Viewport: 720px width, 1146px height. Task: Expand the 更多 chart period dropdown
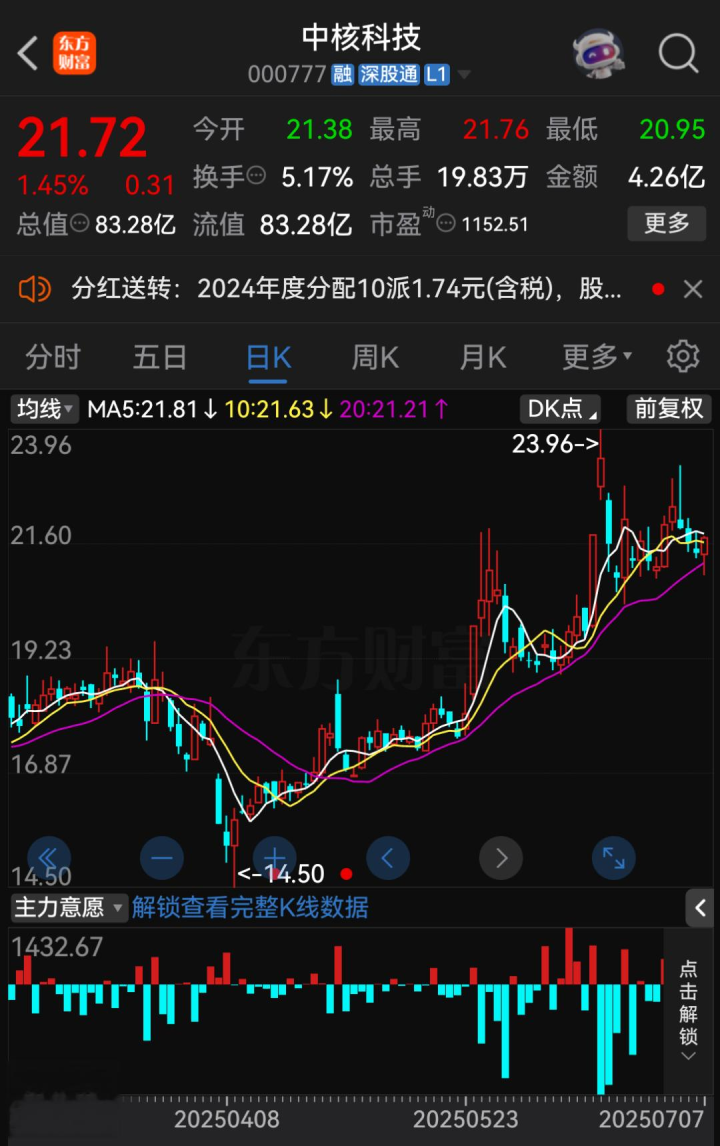point(597,356)
